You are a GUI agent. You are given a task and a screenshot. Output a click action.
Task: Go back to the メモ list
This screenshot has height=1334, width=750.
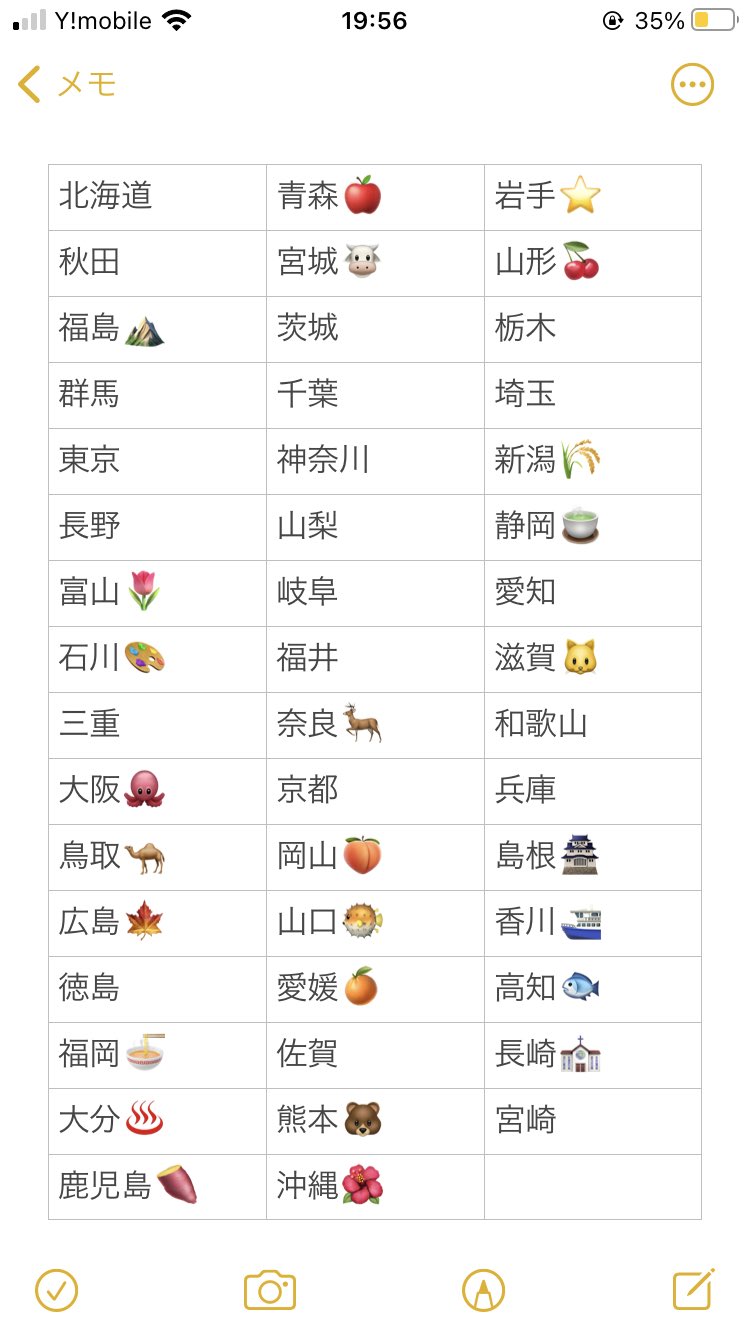66,85
